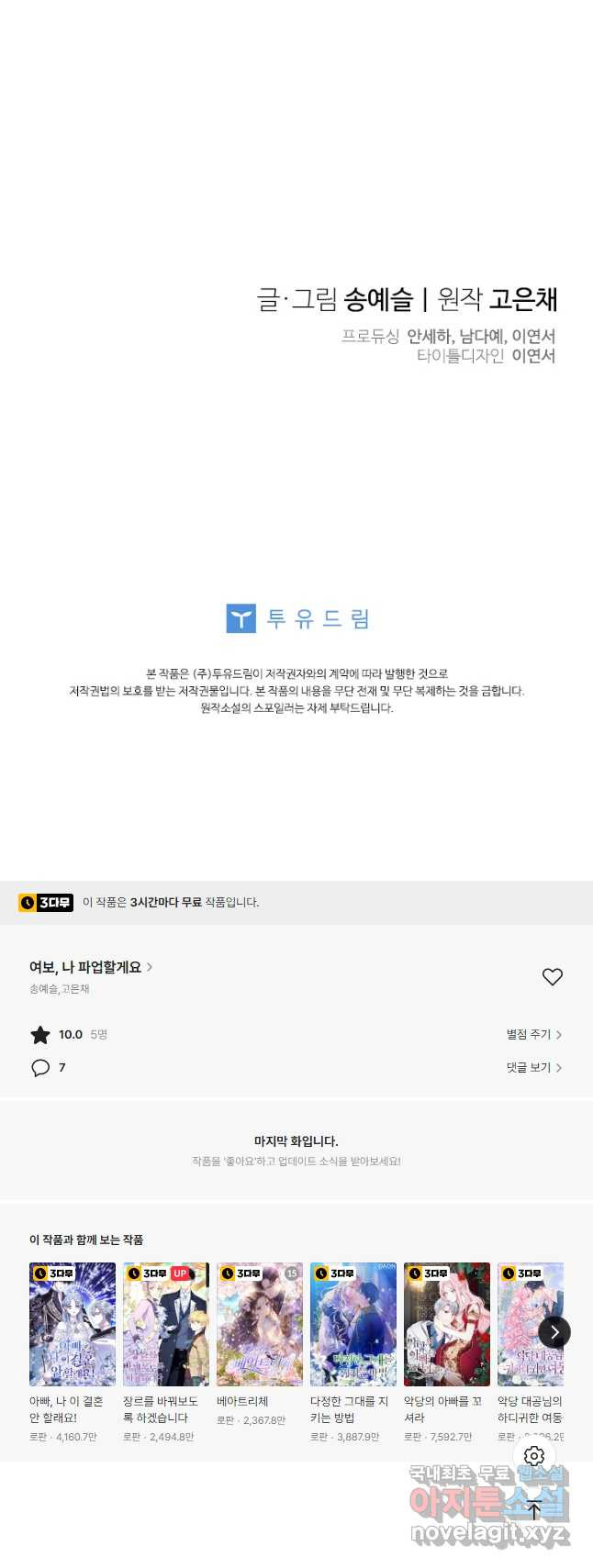Open comments via 댓글 보기

click(x=533, y=1067)
